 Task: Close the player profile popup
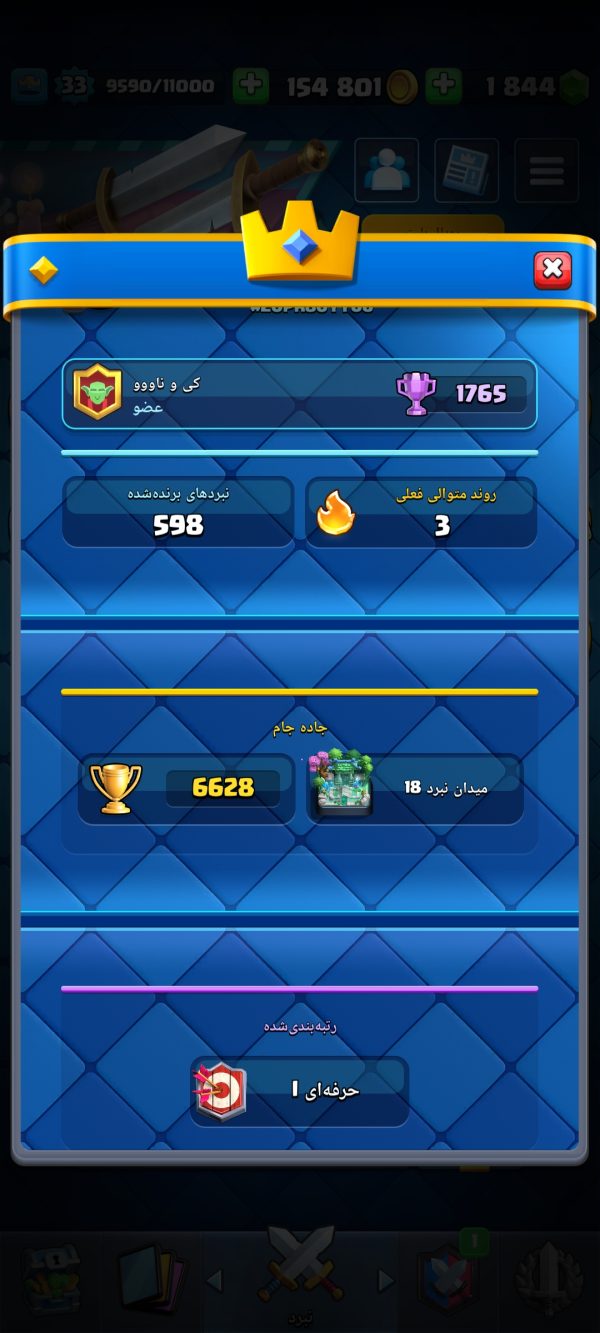pos(552,269)
